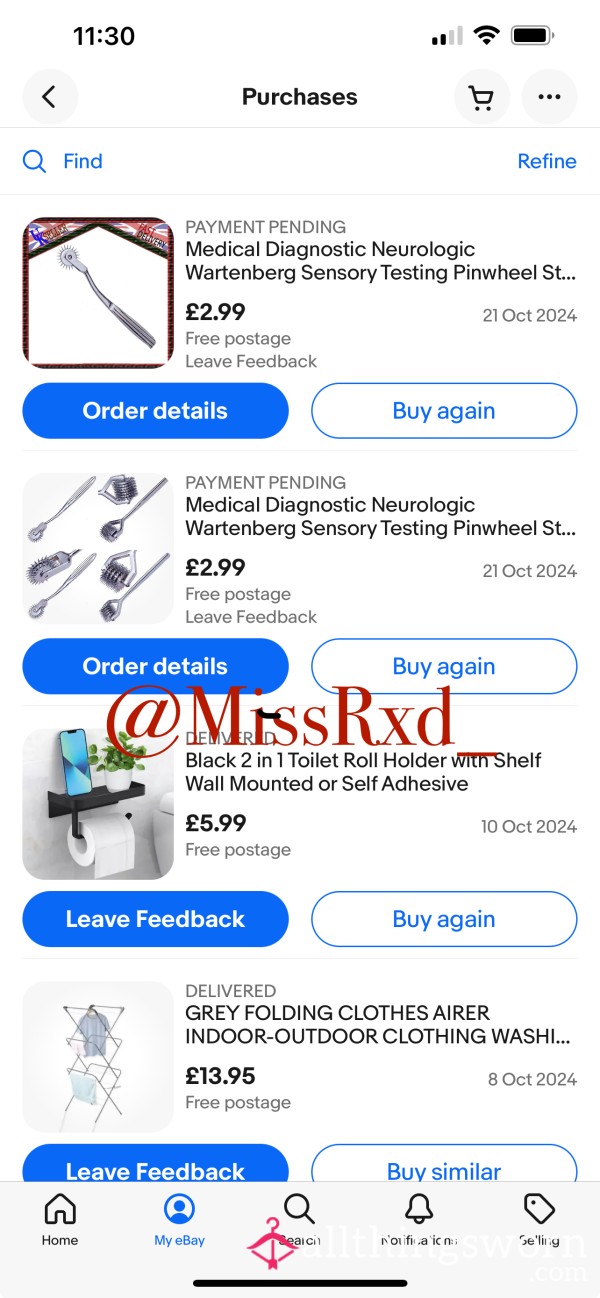Image resolution: width=600 pixels, height=1298 pixels.
Task: Switch to the Selling tab
Action: (x=539, y=1220)
